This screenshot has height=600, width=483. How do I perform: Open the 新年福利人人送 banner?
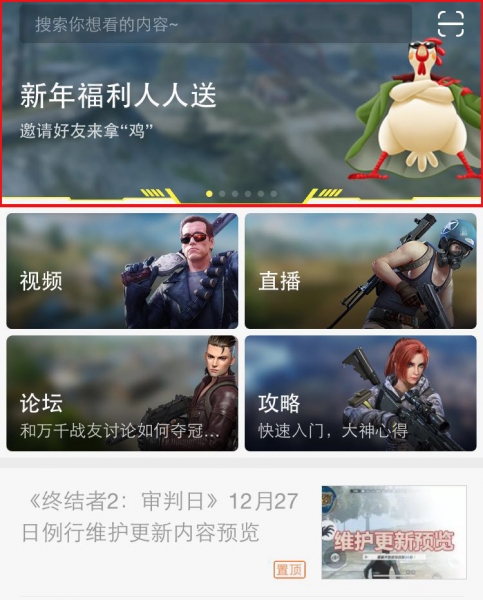(x=242, y=104)
